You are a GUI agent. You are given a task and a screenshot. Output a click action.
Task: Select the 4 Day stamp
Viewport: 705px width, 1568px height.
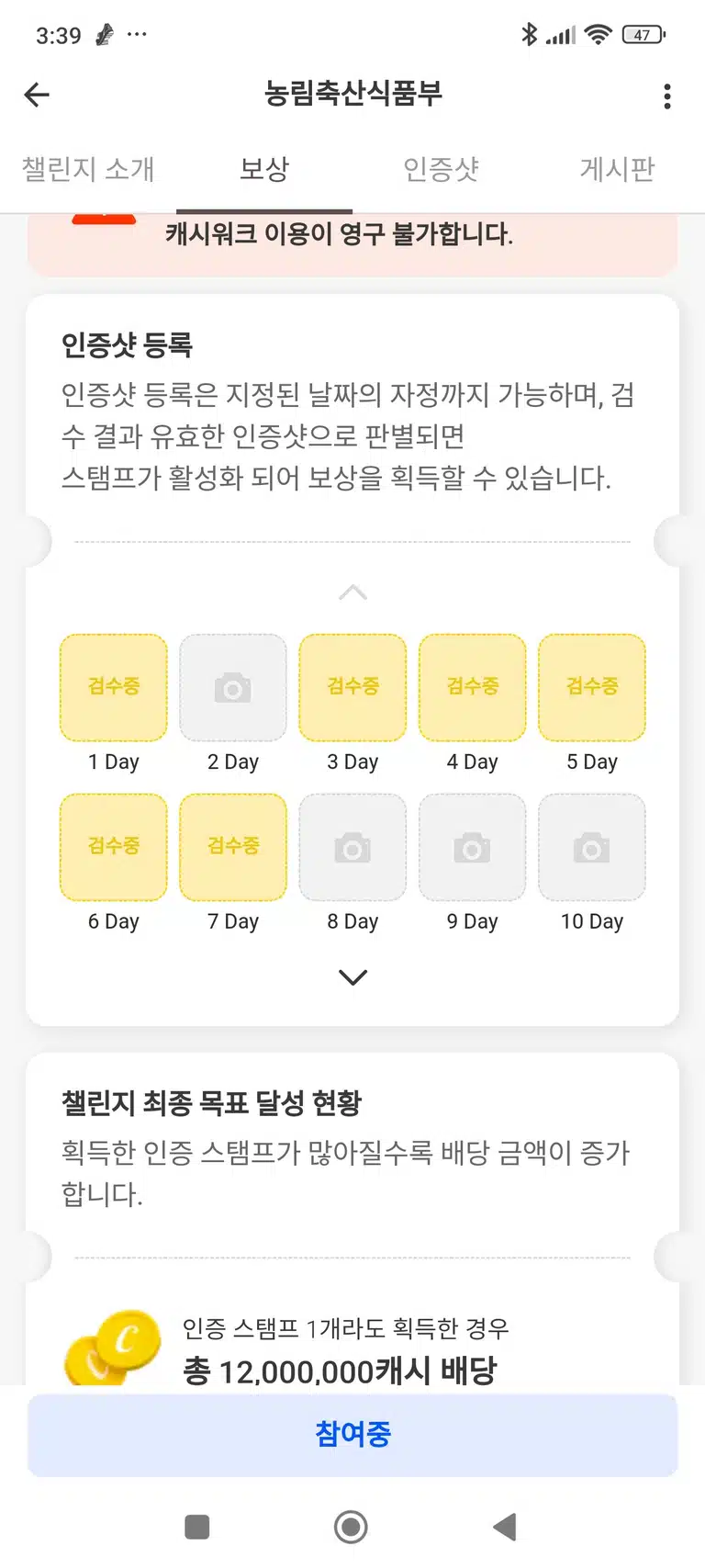pos(473,687)
